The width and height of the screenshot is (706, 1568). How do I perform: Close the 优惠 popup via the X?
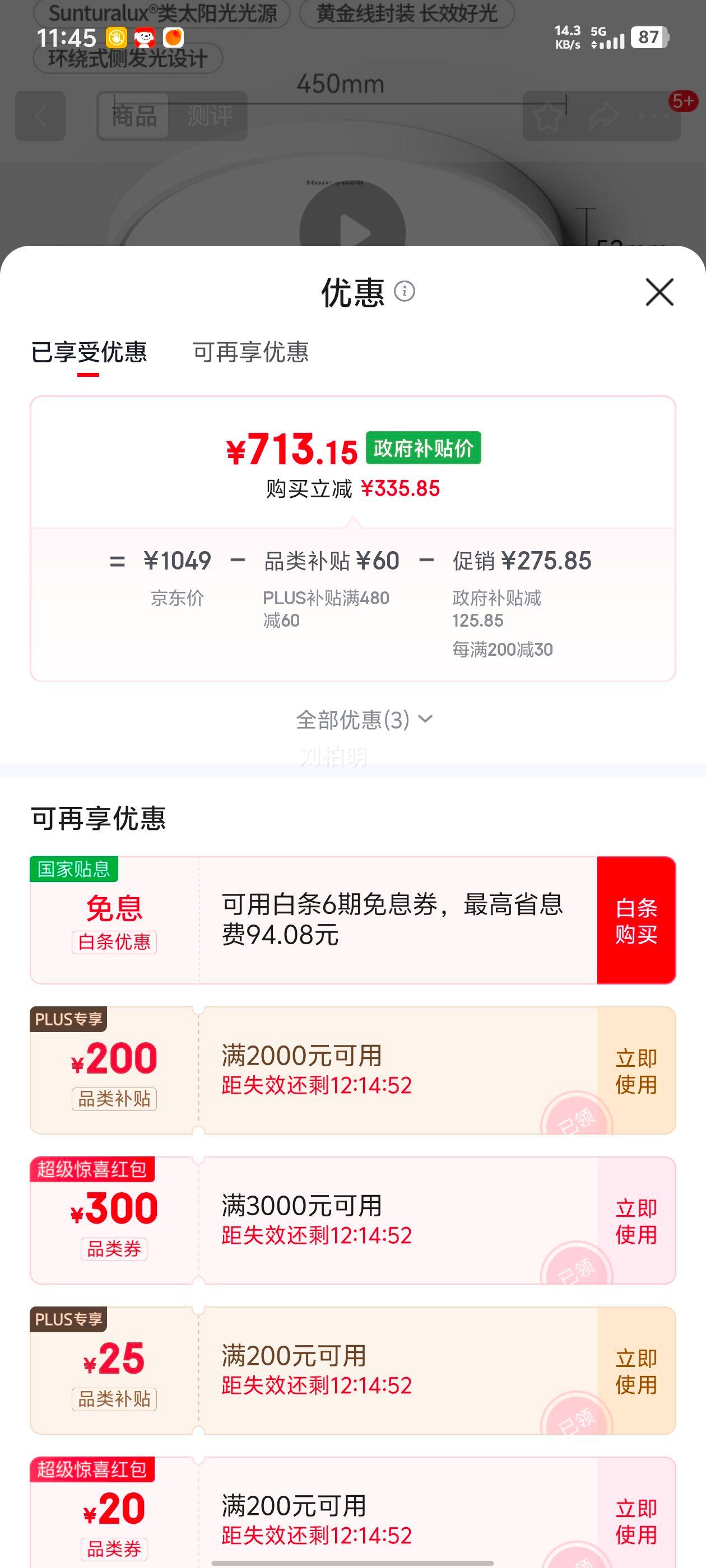[659, 292]
